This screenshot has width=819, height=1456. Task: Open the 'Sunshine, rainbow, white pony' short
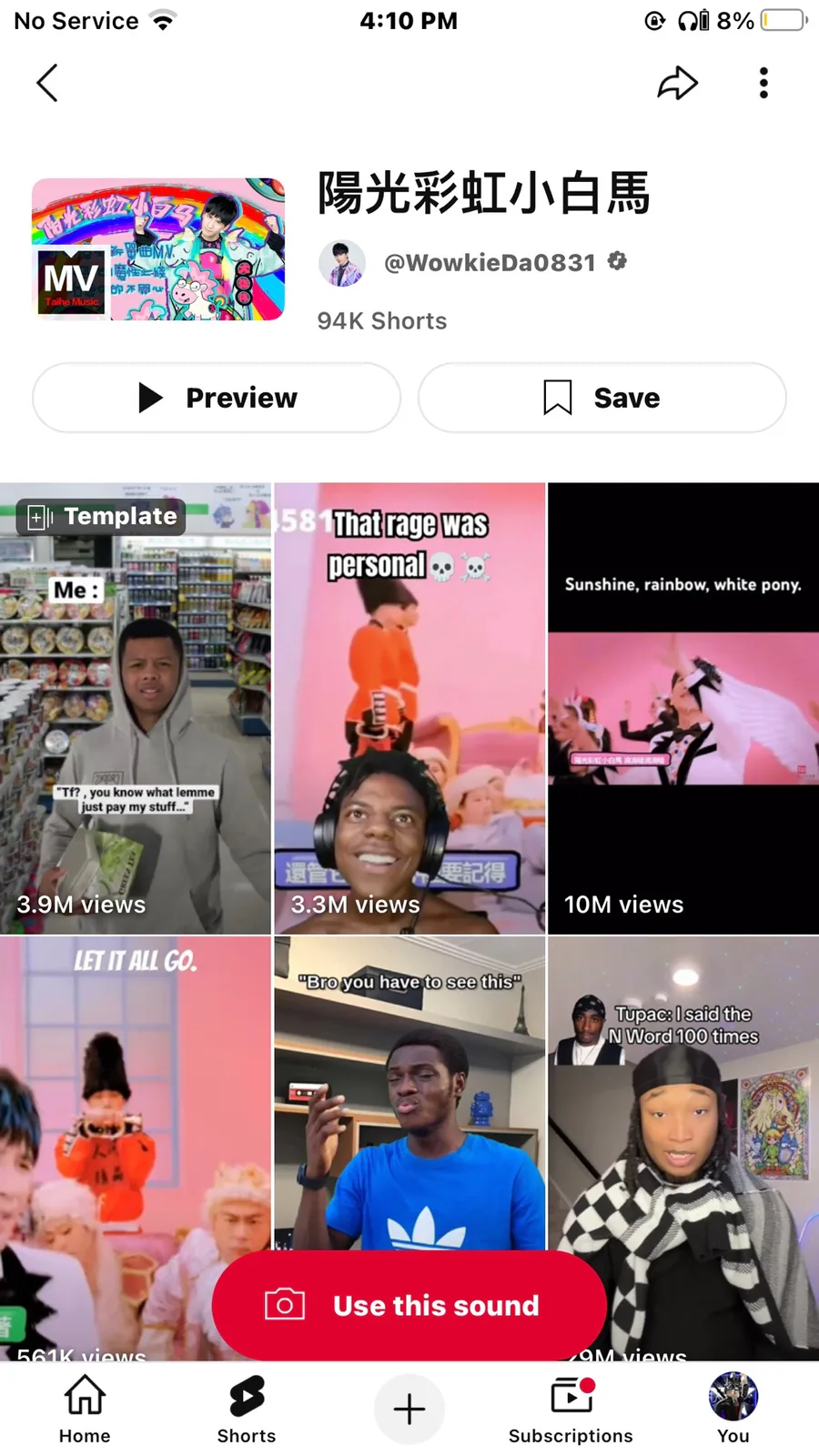pyautogui.click(x=682, y=710)
